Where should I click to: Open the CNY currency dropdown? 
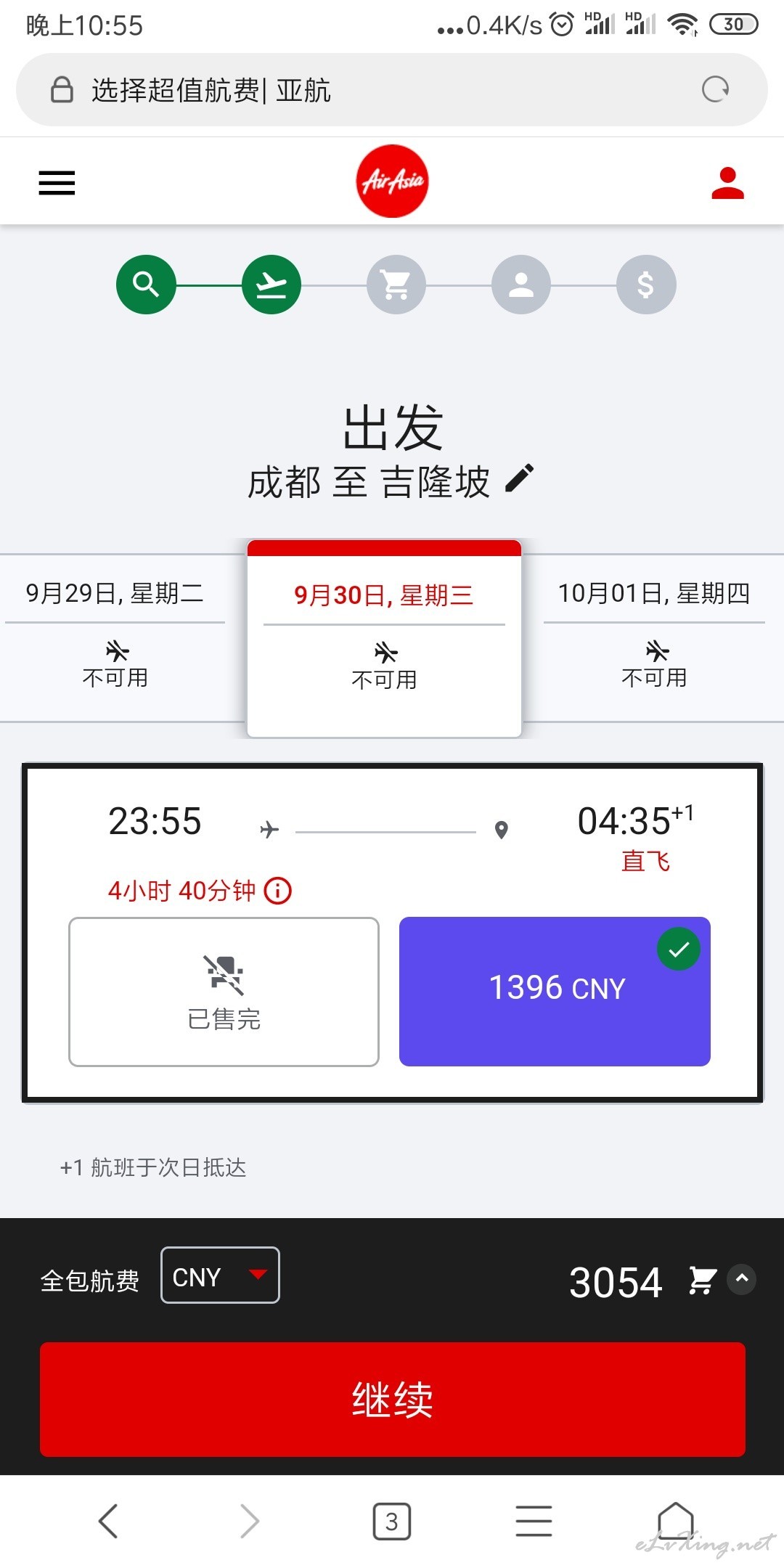point(220,1275)
